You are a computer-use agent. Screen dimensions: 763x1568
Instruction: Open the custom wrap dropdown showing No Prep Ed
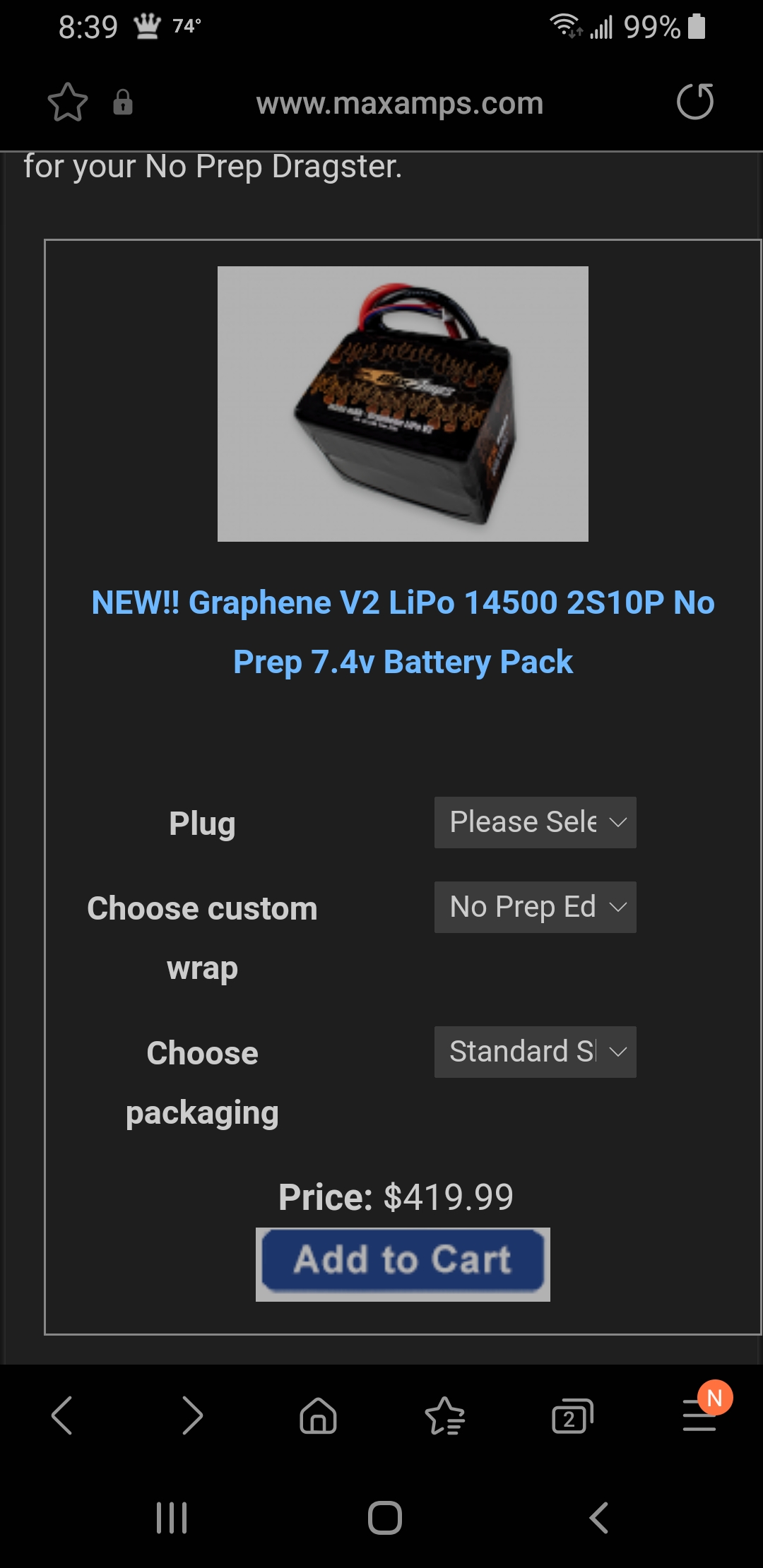pyautogui.click(x=535, y=907)
